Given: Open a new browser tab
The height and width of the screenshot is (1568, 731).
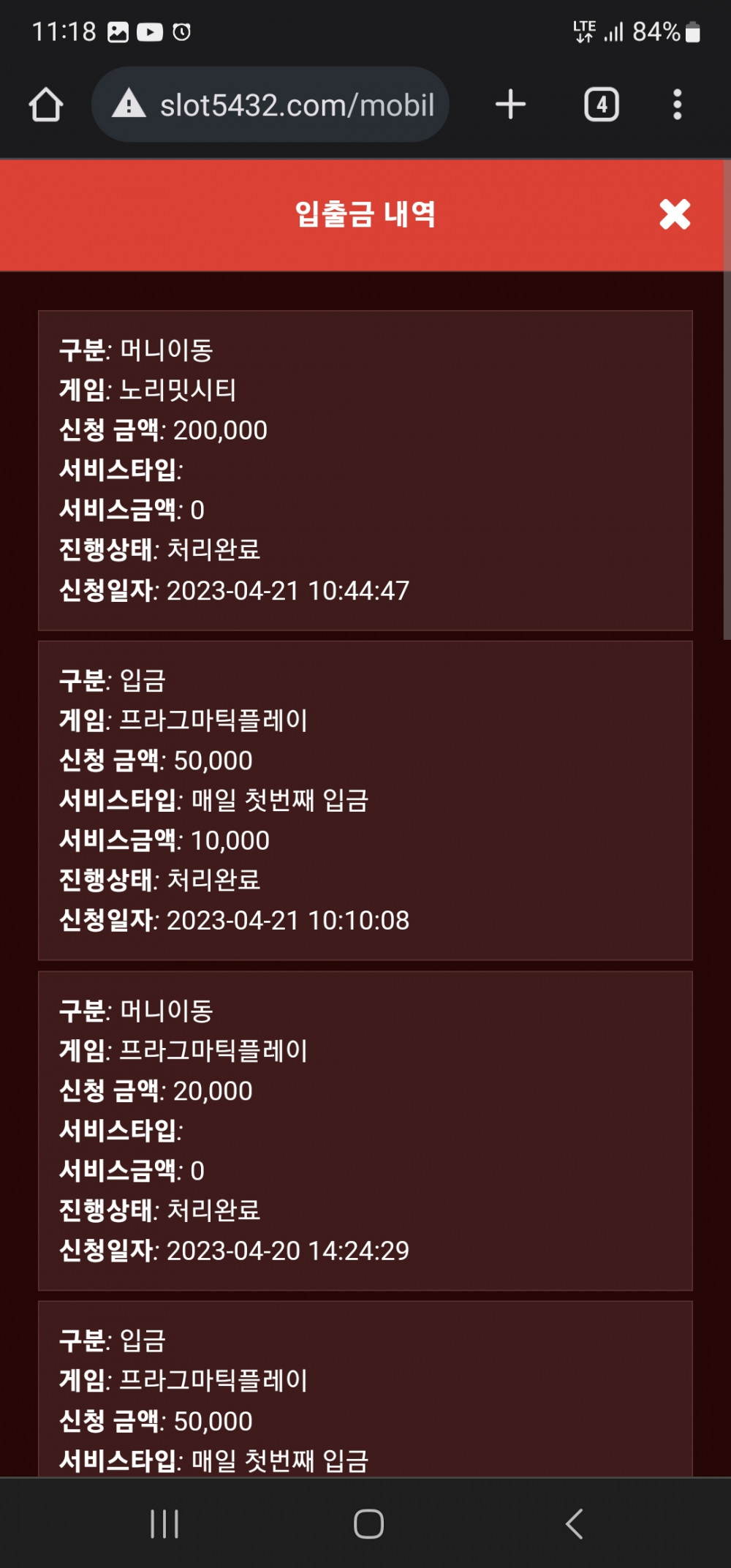Looking at the screenshot, I should point(510,105).
